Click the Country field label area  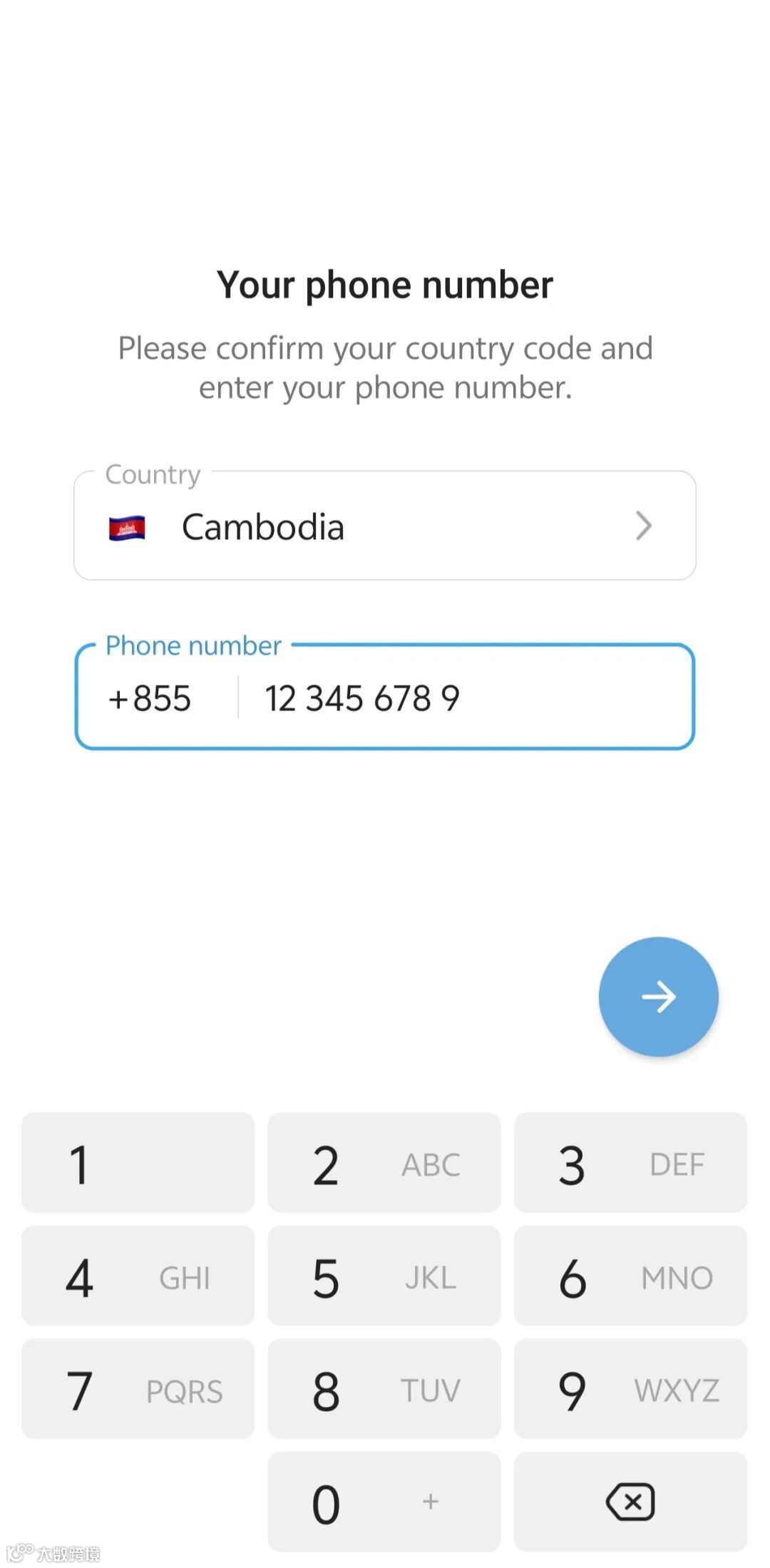coord(152,474)
